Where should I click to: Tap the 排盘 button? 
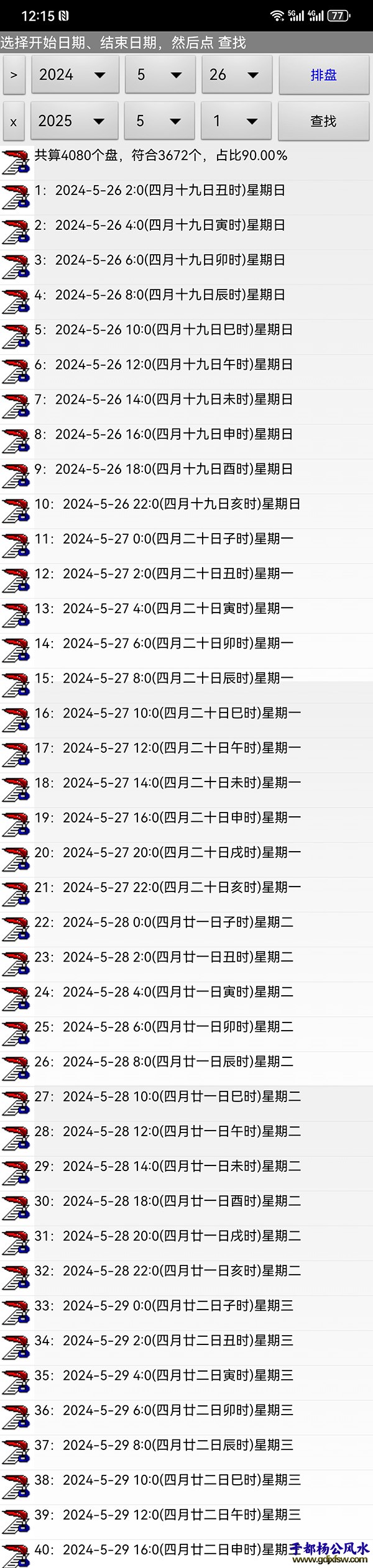[323, 75]
